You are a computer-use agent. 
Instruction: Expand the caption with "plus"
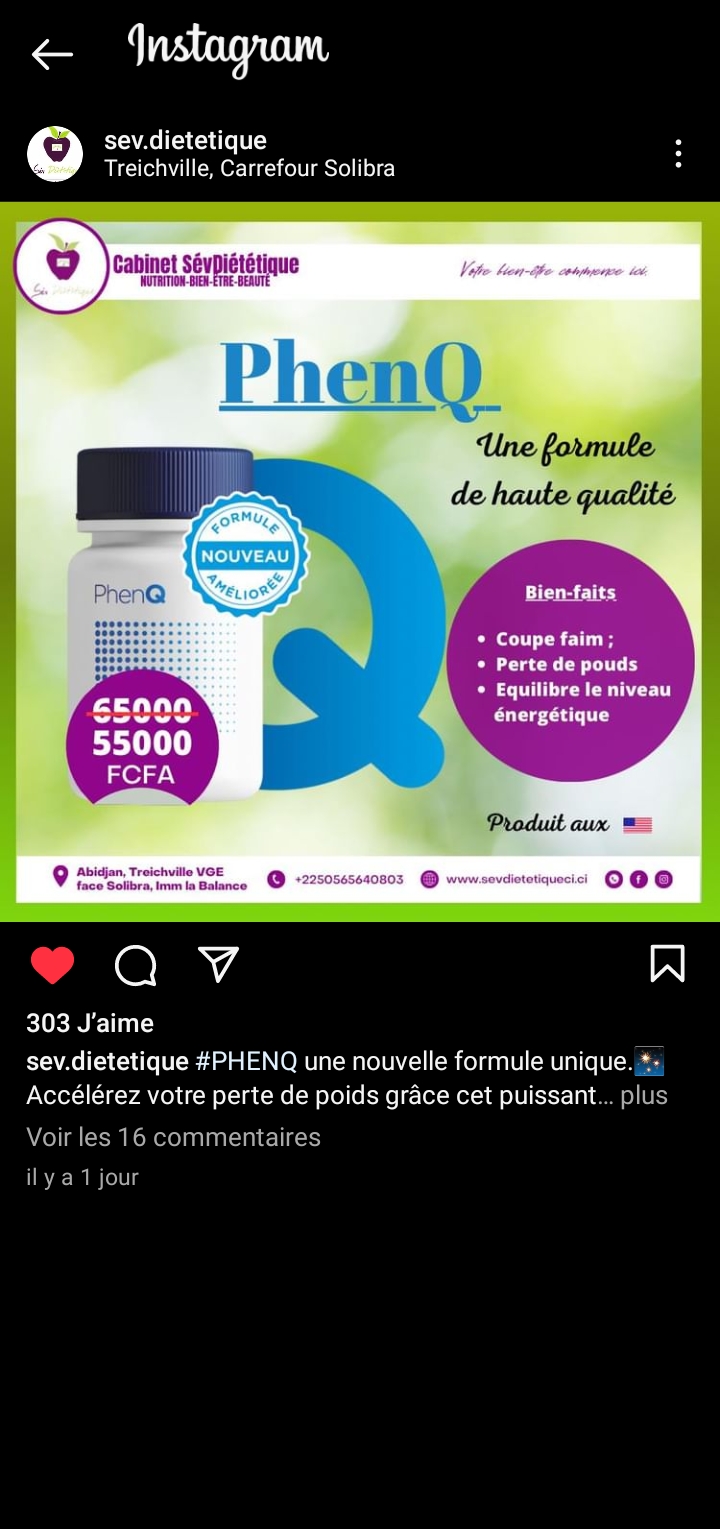click(x=644, y=1095)
